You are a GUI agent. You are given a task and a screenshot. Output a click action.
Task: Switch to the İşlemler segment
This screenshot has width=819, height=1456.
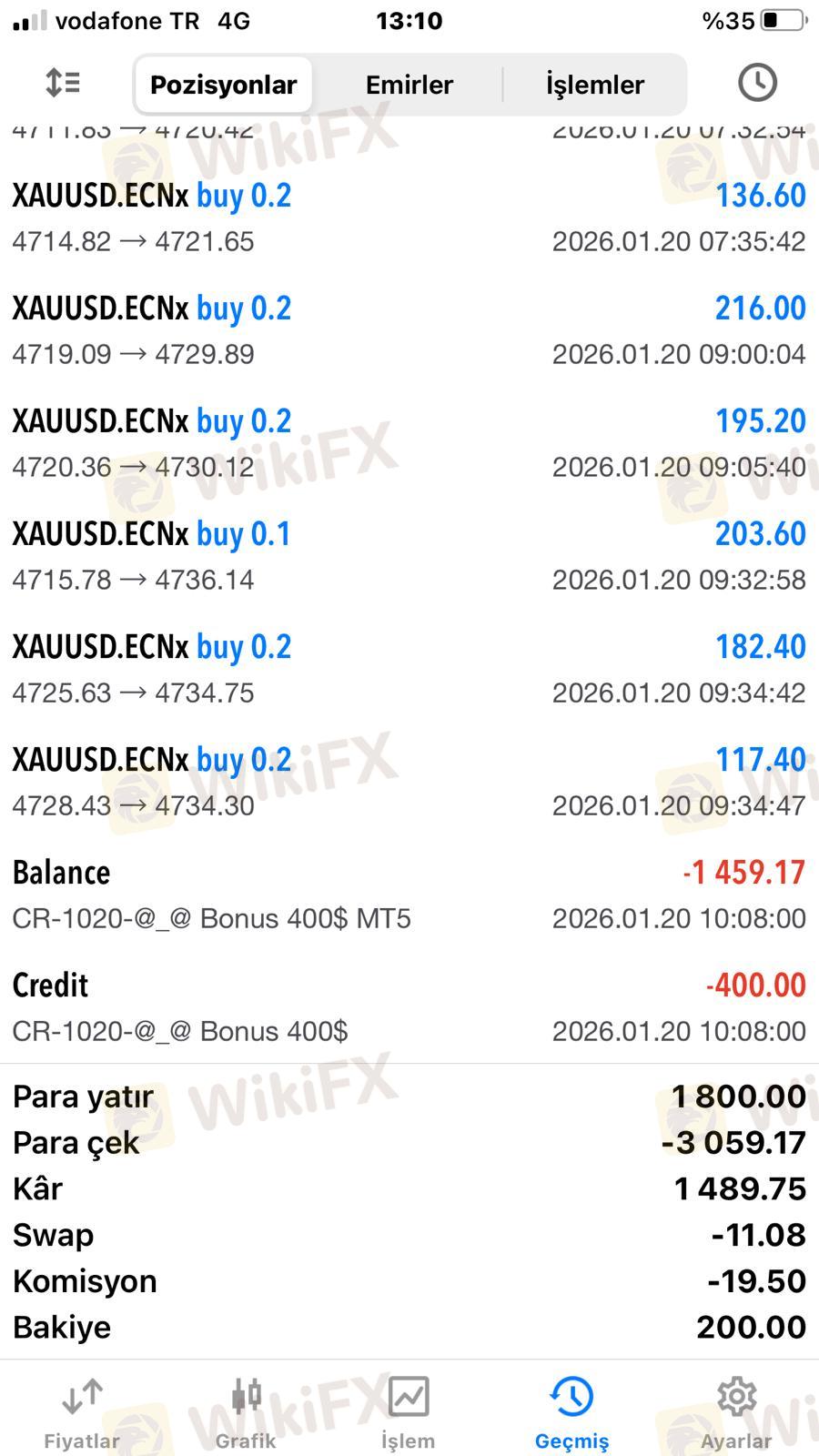594,85
